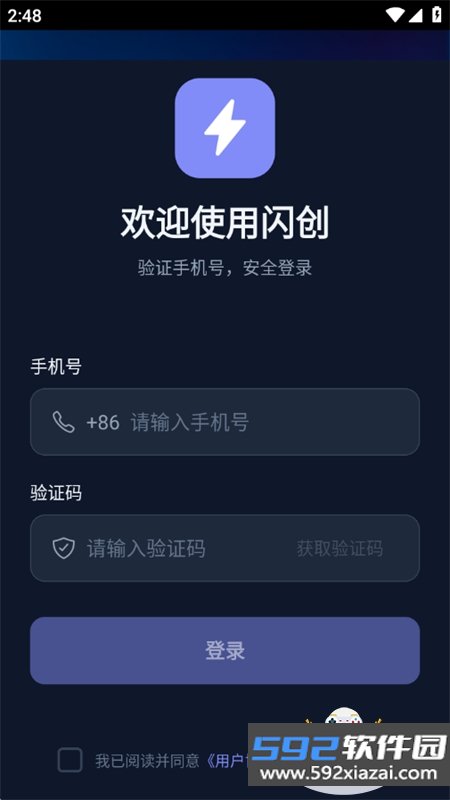This screenshot has height=800, width=450.
Task: Check the 我已阅读并同意 agreement checkbox
Action: click(70, 760)
